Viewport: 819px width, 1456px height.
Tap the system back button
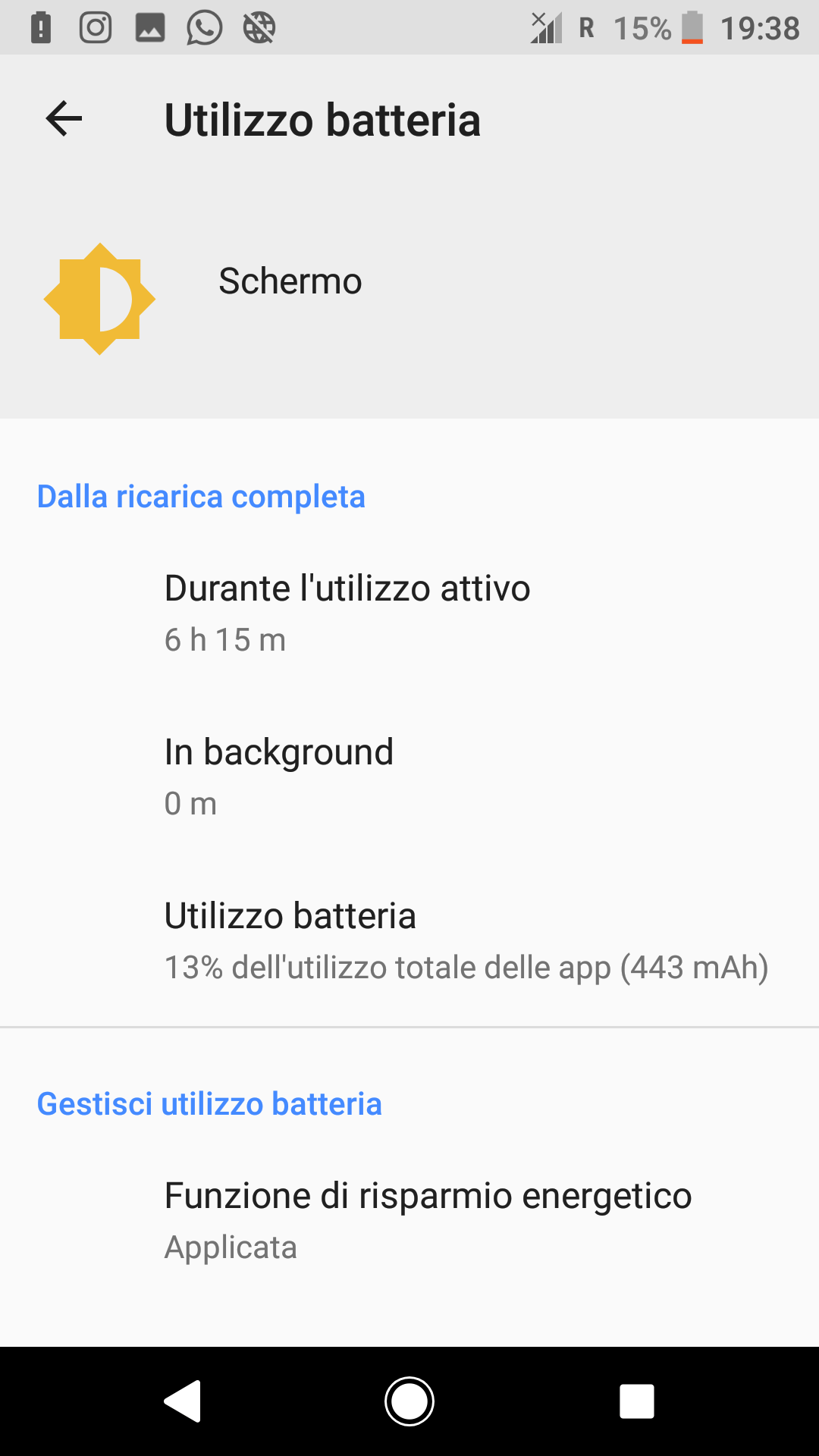(x=183, y=1401)
